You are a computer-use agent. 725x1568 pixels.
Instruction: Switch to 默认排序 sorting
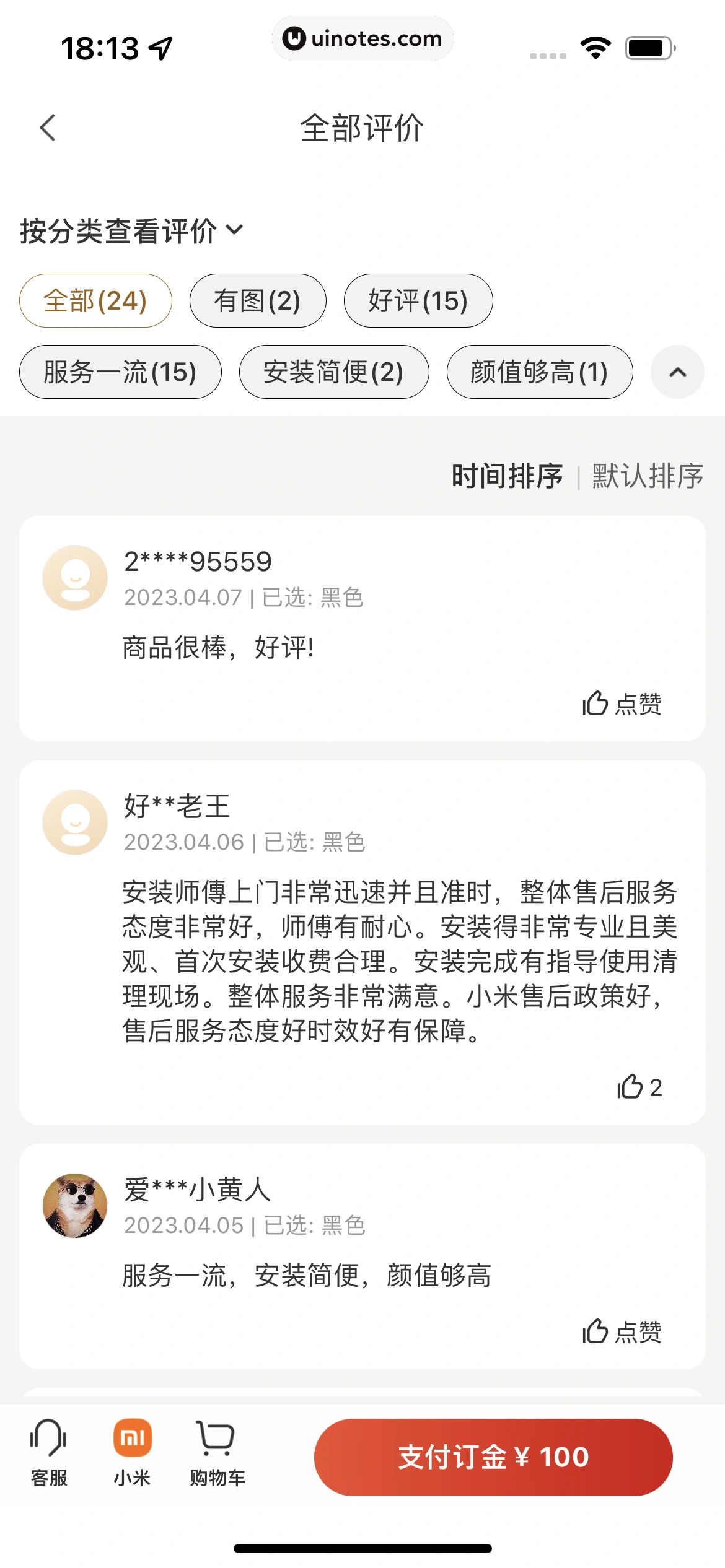tap(648, 476)
